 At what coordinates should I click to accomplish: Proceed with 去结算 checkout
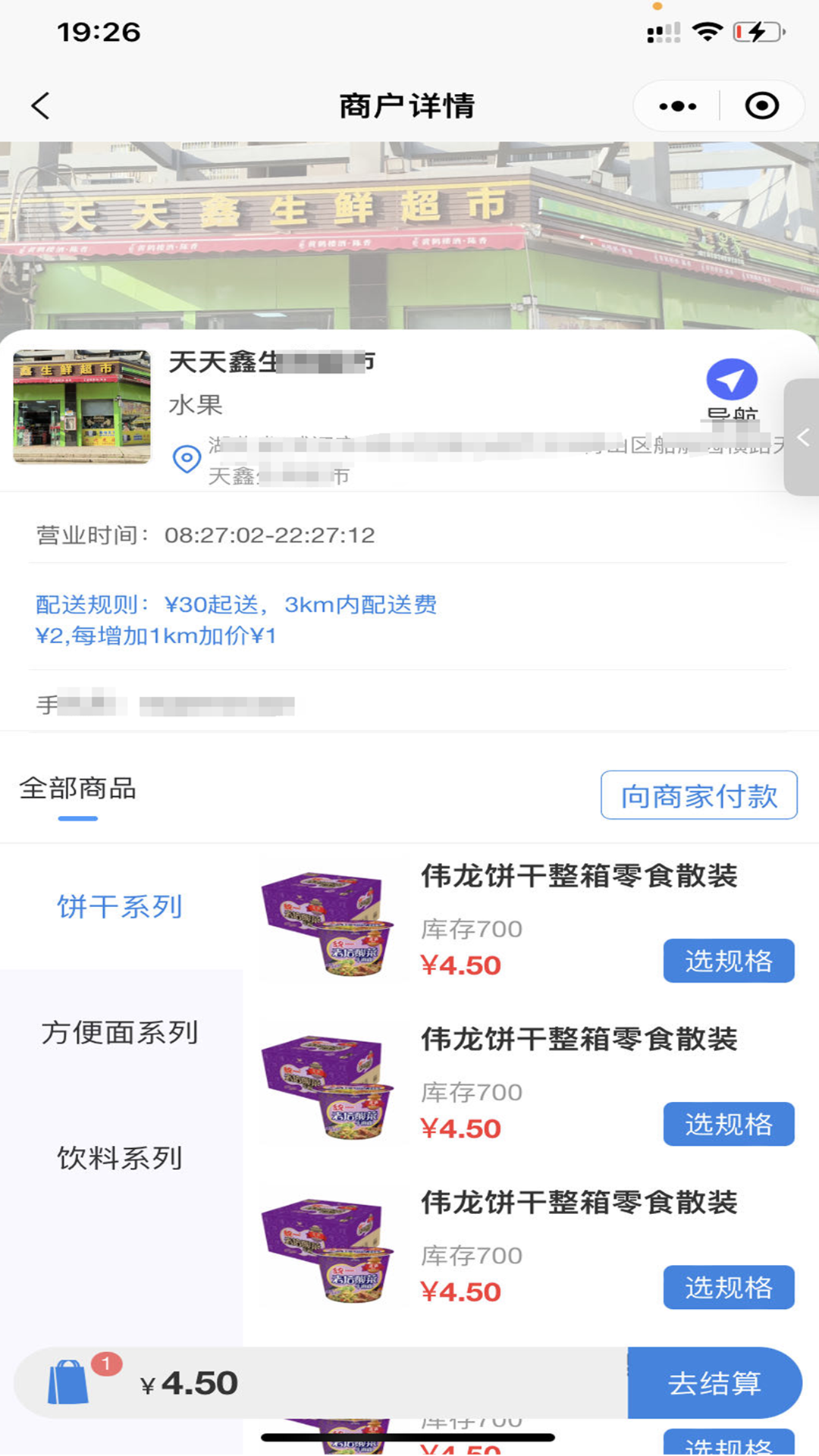(x=714, y=1383)
